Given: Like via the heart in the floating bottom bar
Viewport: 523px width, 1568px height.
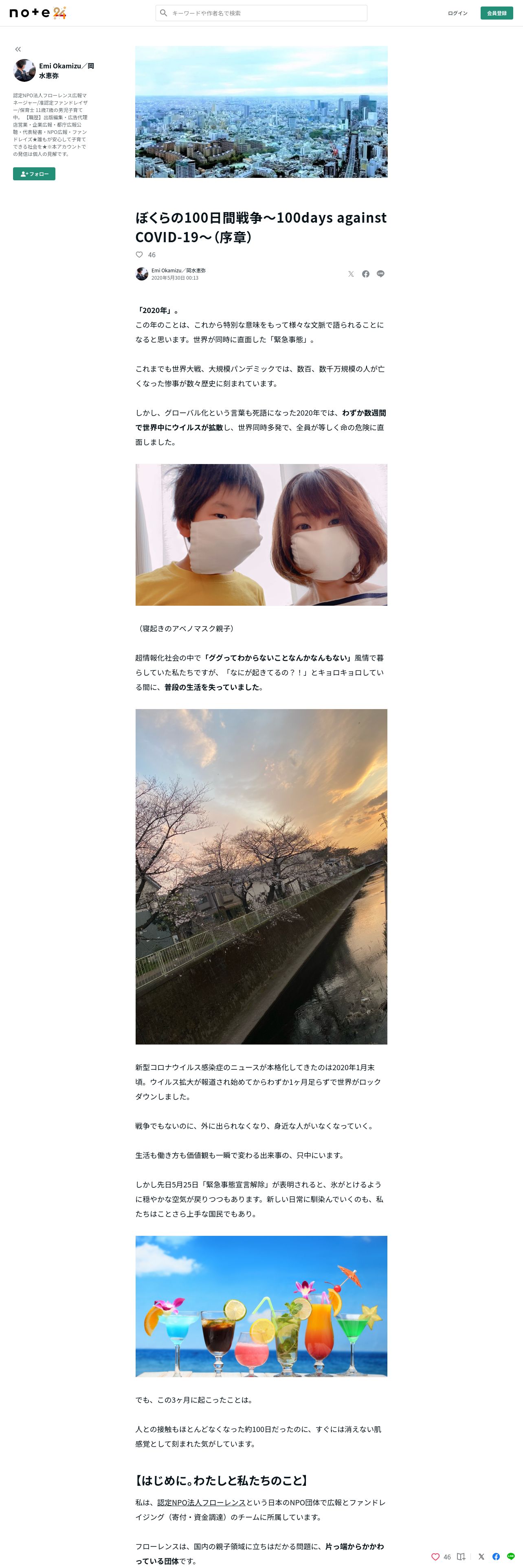Looking at the screenshot, I should [x=435, y=1557].
